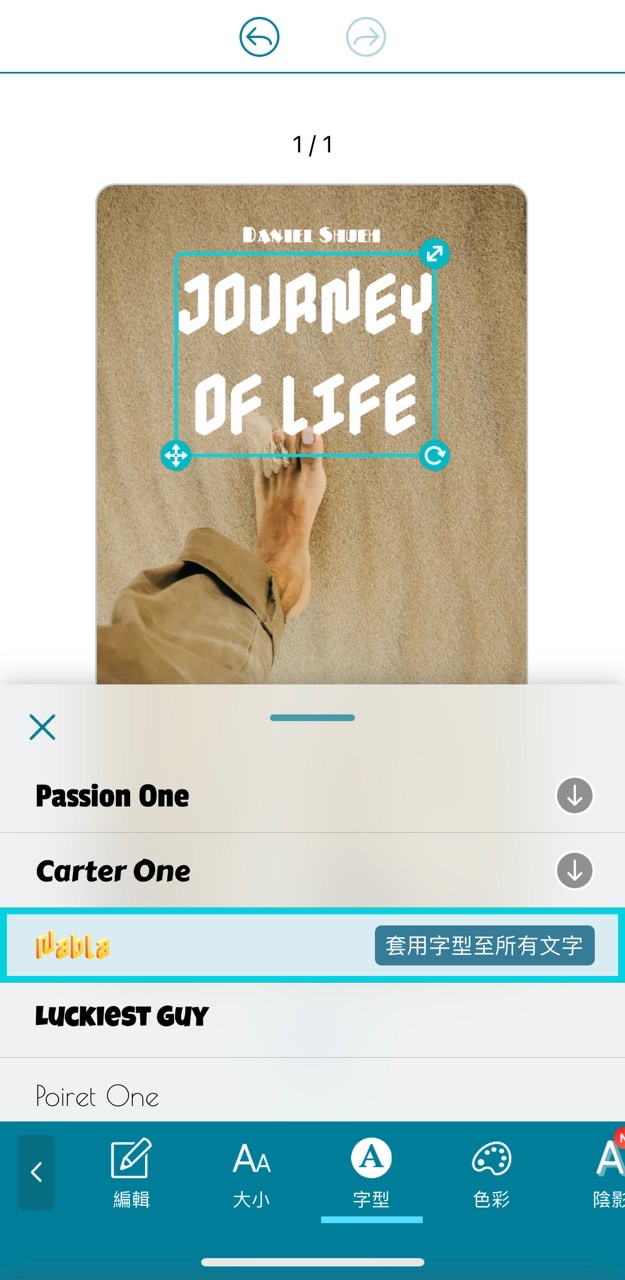
Task: Select the Daniel Shueh text layer
Action: coord(311,235)
